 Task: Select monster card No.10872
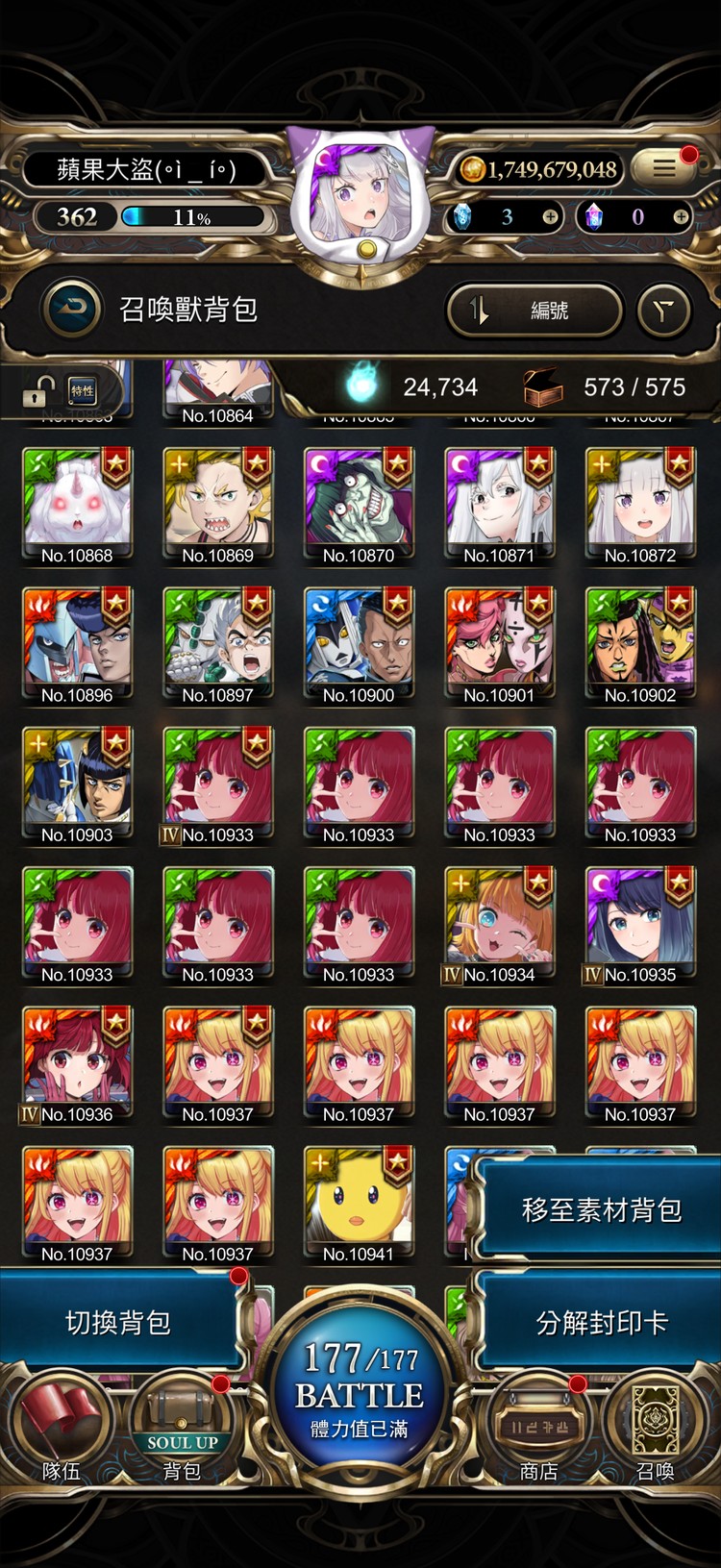640,505
